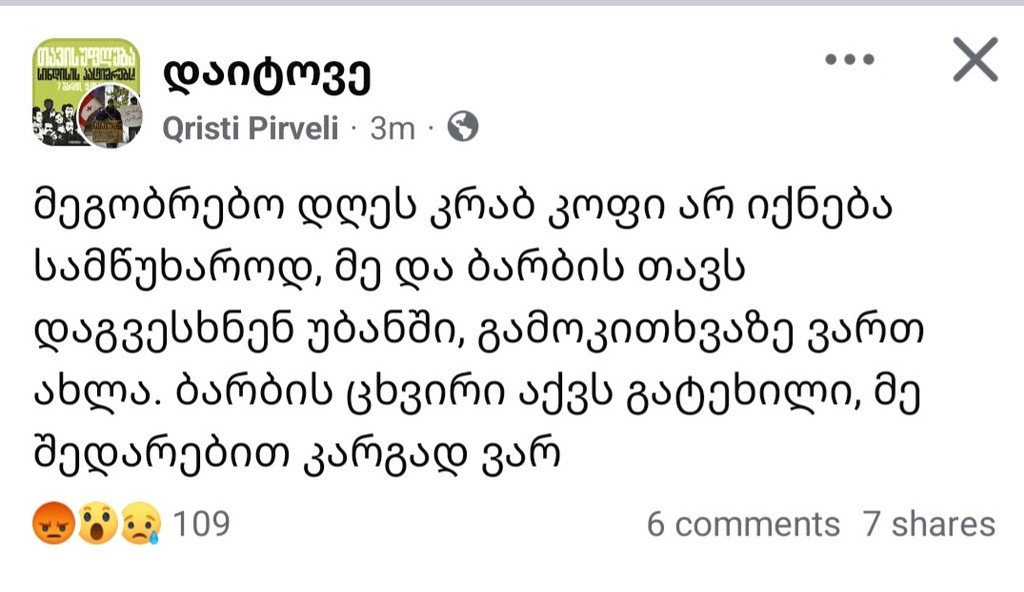Screen dimensions: 1024x592
Task: Dismiss the post with the X
Action: tap(974, 60)
